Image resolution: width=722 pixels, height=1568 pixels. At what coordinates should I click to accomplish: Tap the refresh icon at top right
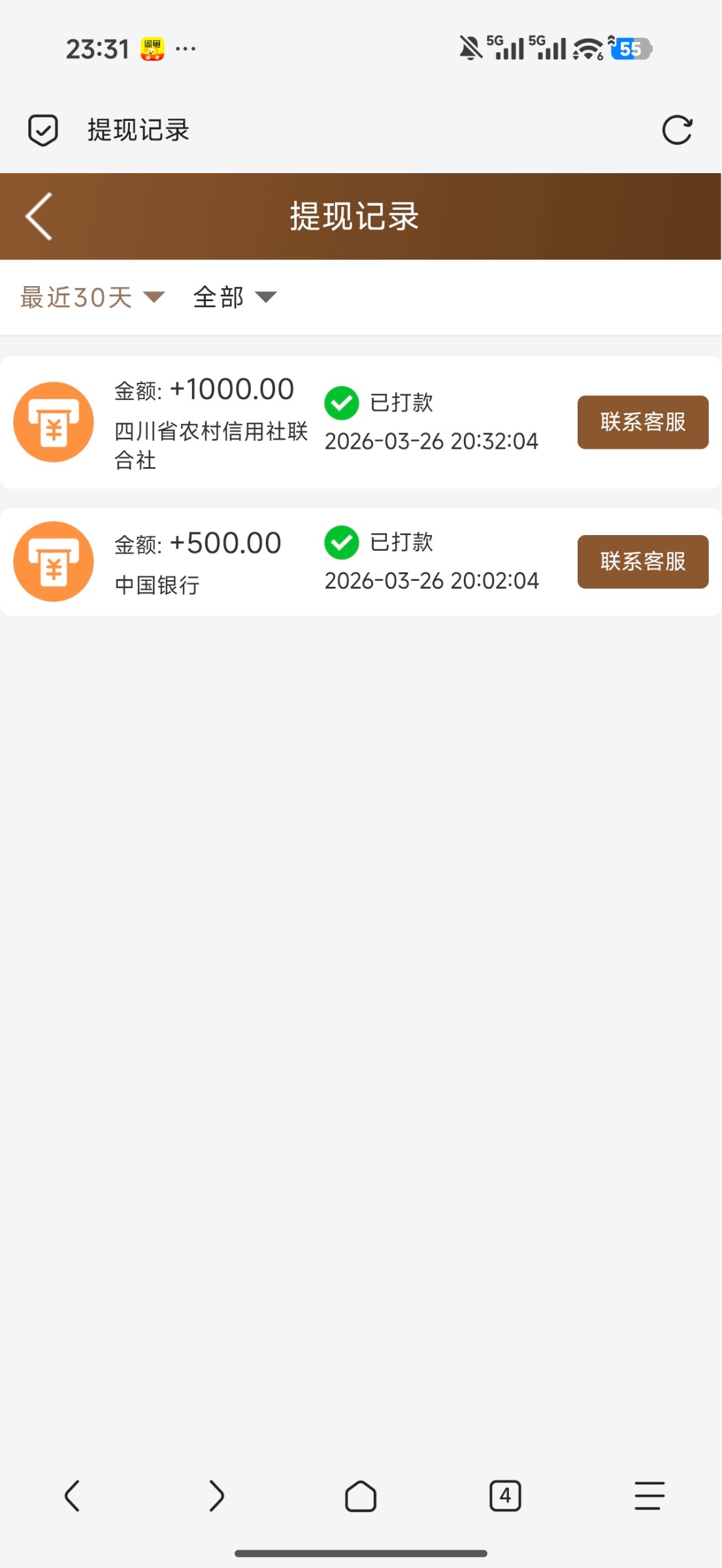678,129
